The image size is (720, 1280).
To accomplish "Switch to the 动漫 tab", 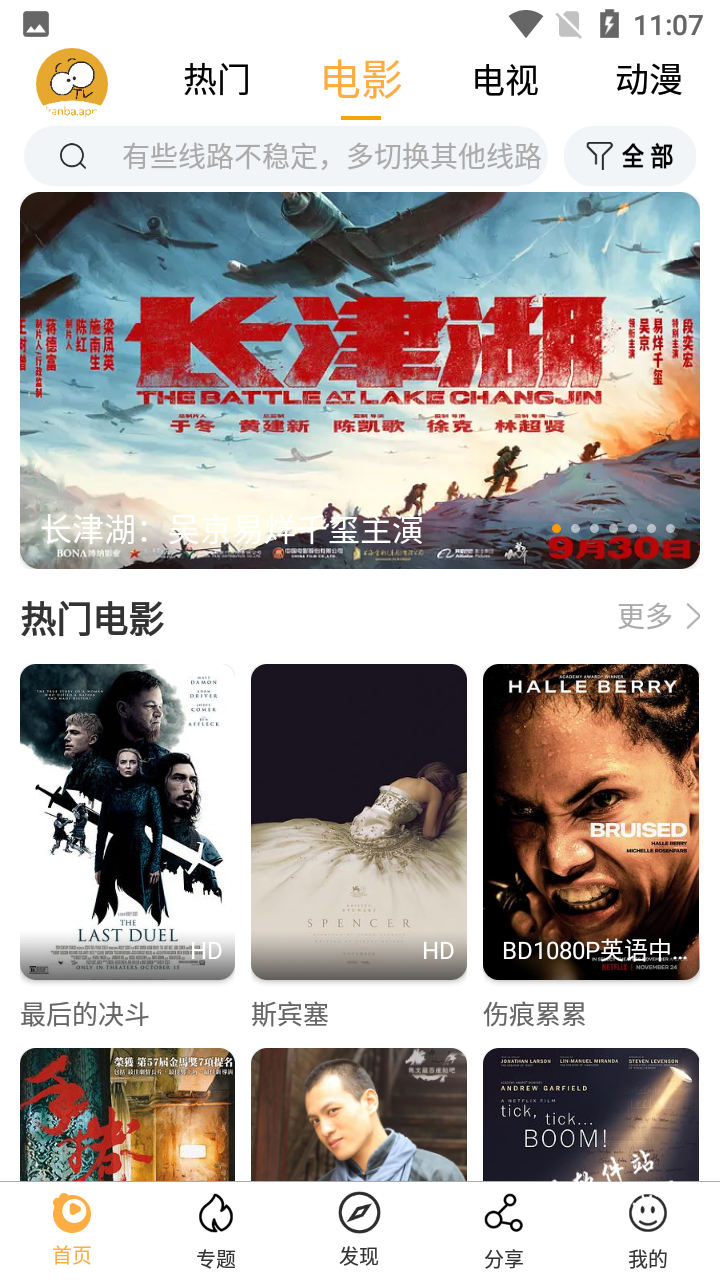I will [648, 80].
